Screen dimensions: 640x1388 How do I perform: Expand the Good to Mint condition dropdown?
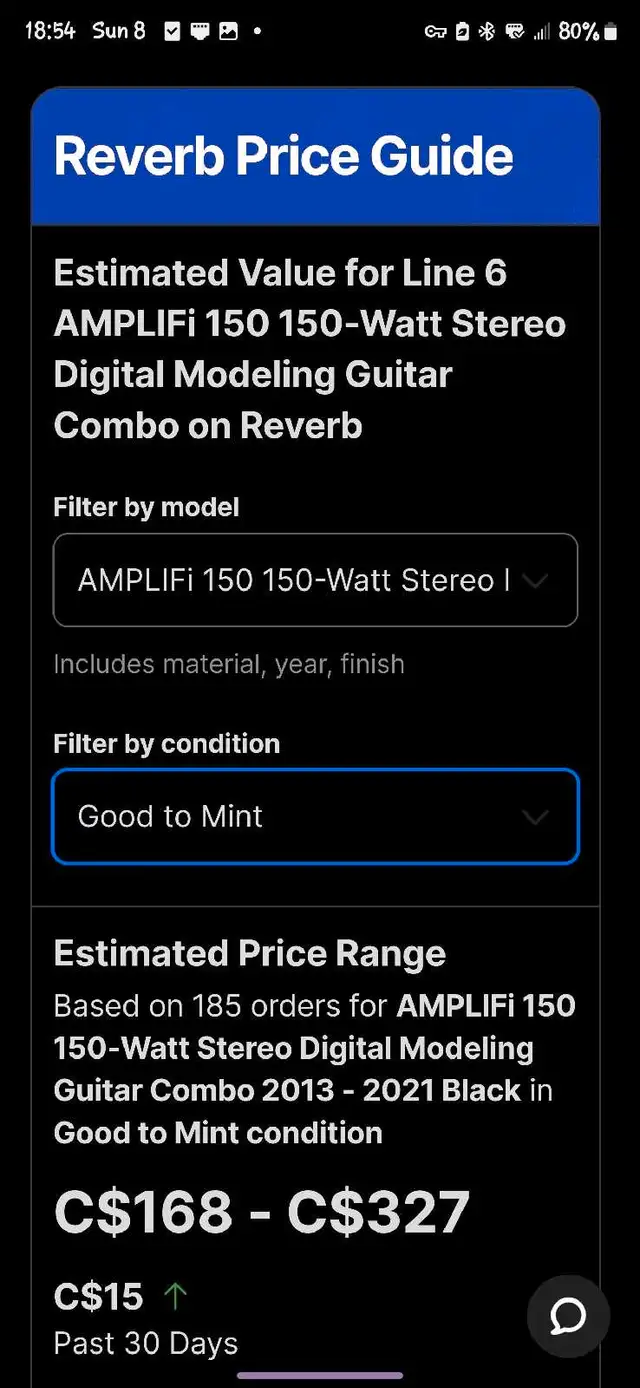point(315,816)
